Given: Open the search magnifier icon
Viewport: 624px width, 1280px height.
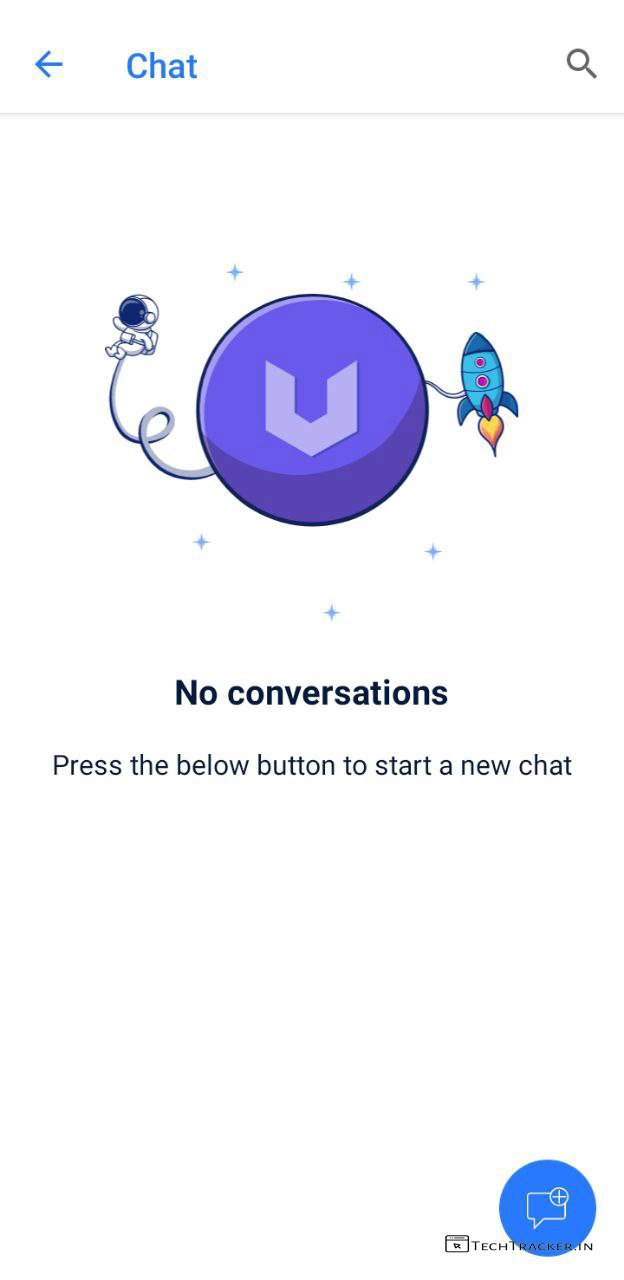Looking at the screenshot, I should click(581, 64).
